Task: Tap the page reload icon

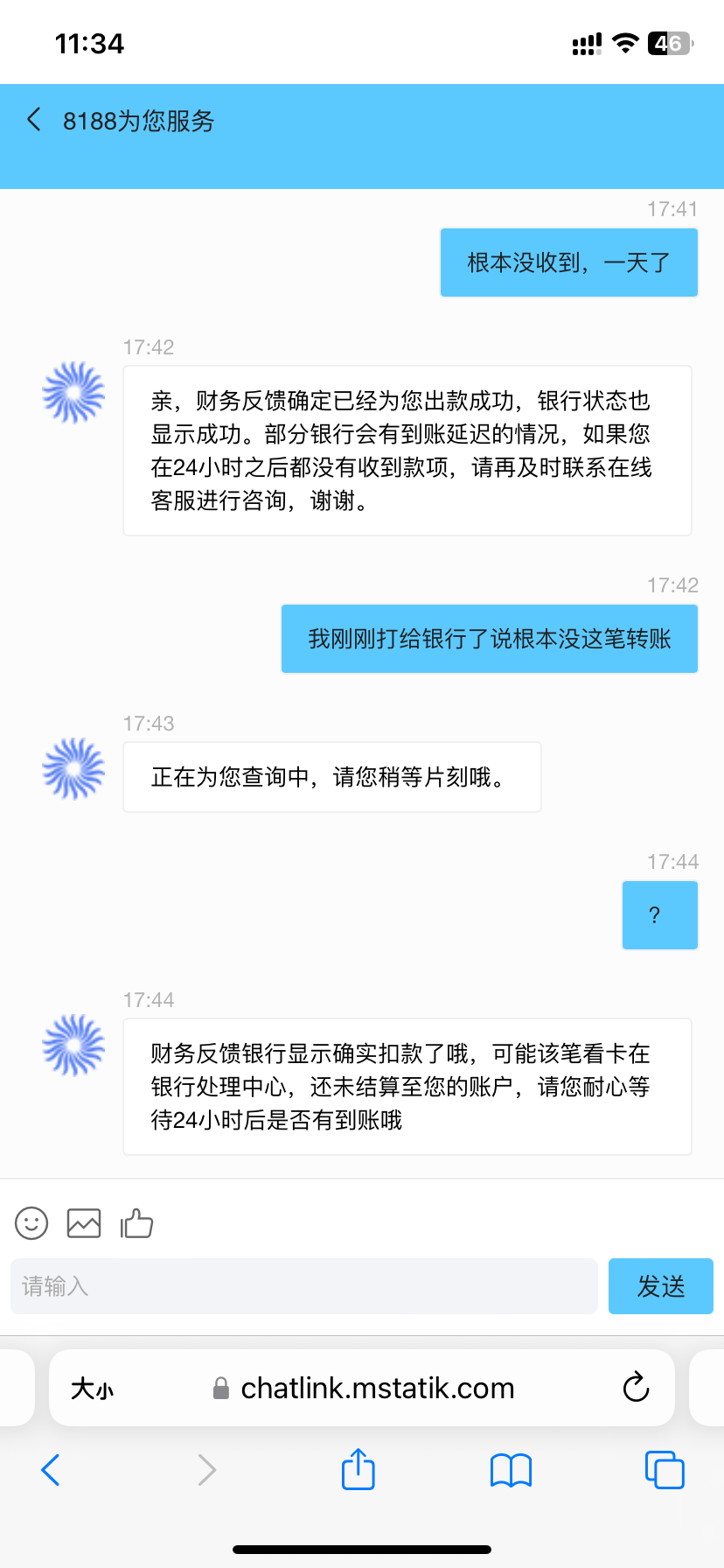Action: pyautogui.click(x=636, y=1388)
